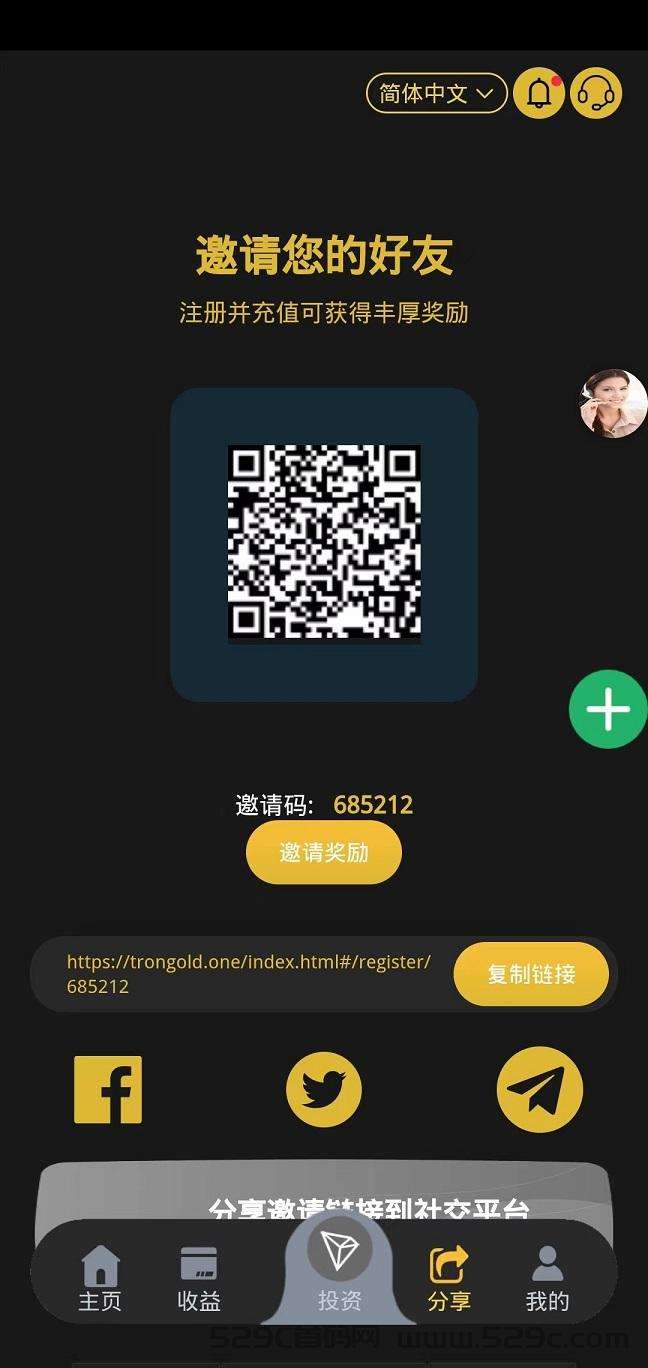Switch to the 收益 earnings tab
The width and height of the screenshot is (648, 1368).
click(x=199, y=1278)
